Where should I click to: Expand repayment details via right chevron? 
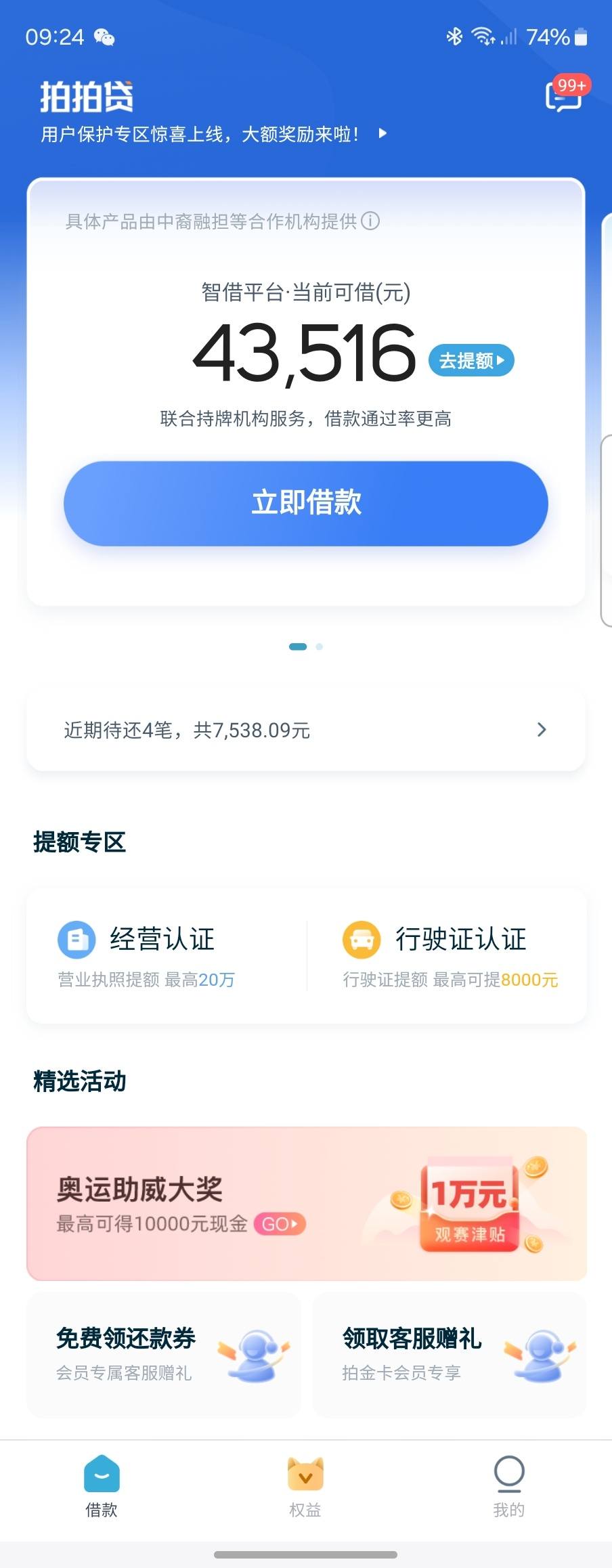541,729
